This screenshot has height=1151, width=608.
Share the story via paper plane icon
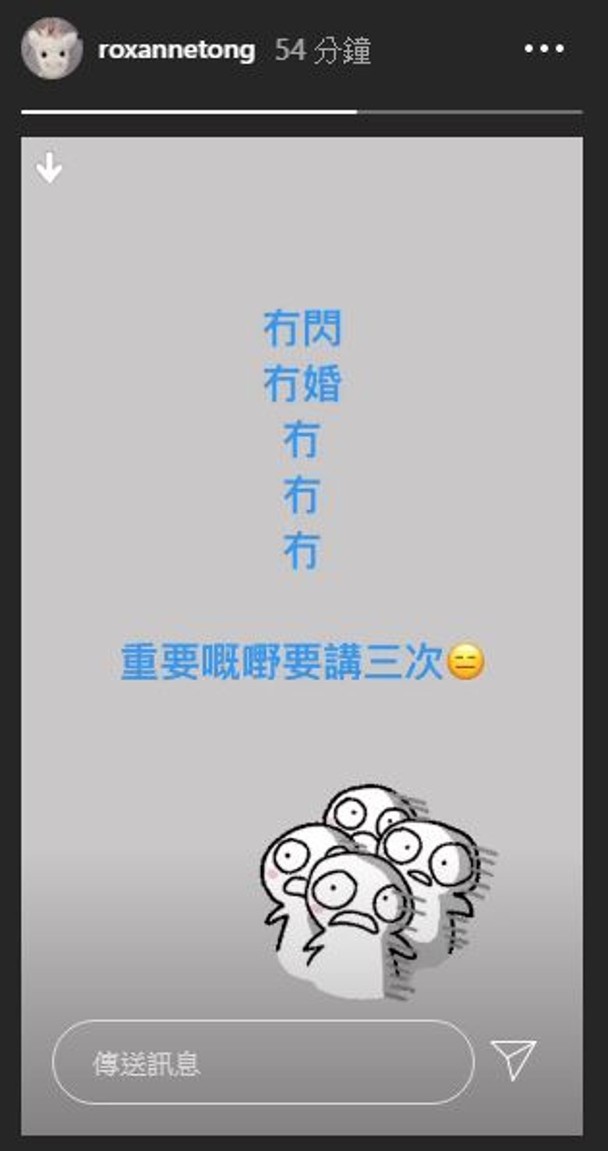514,1059
